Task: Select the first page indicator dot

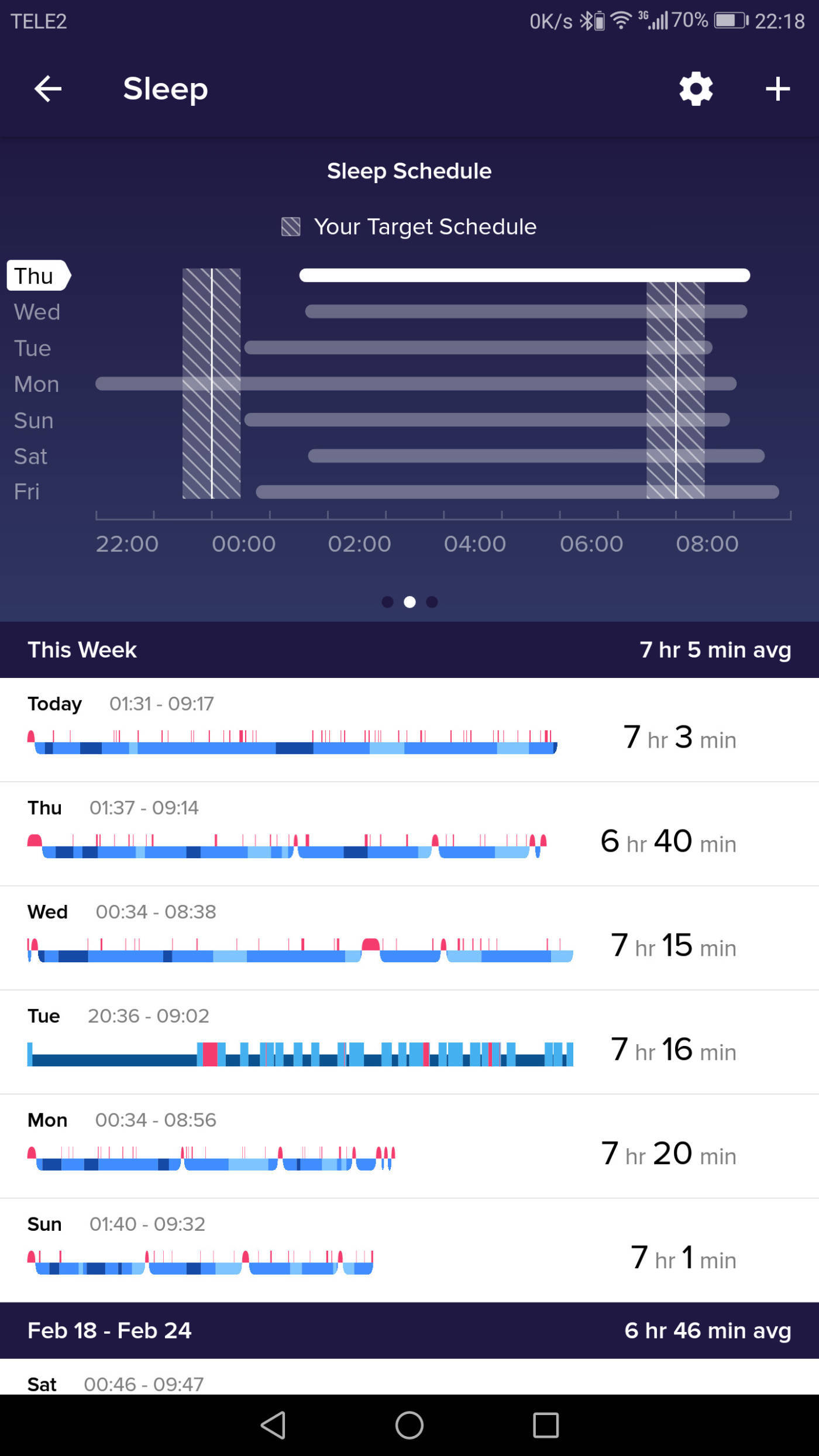Action: [388, 602]
